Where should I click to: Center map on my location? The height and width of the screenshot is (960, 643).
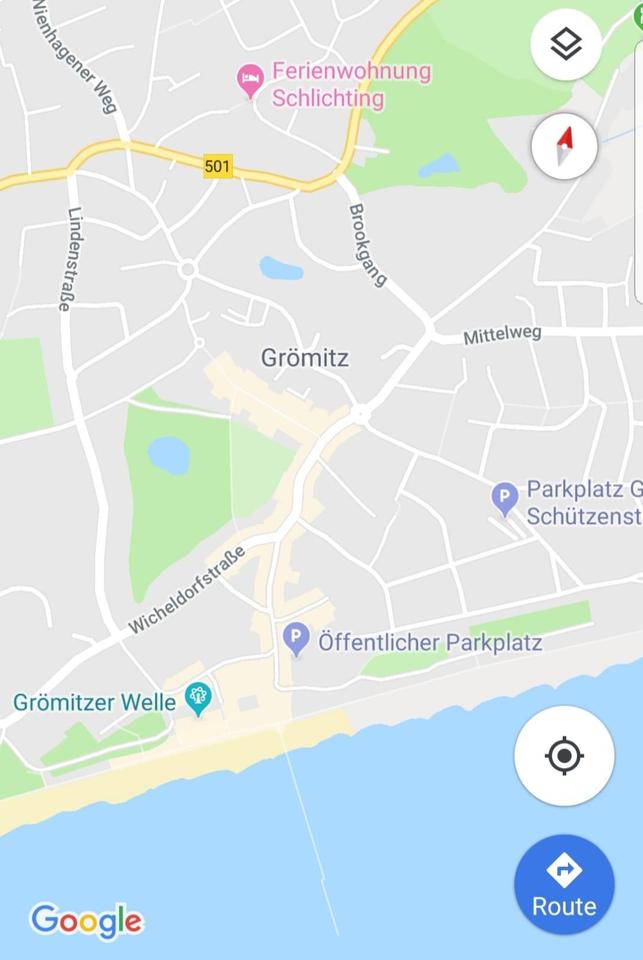(x=564, y=755)
